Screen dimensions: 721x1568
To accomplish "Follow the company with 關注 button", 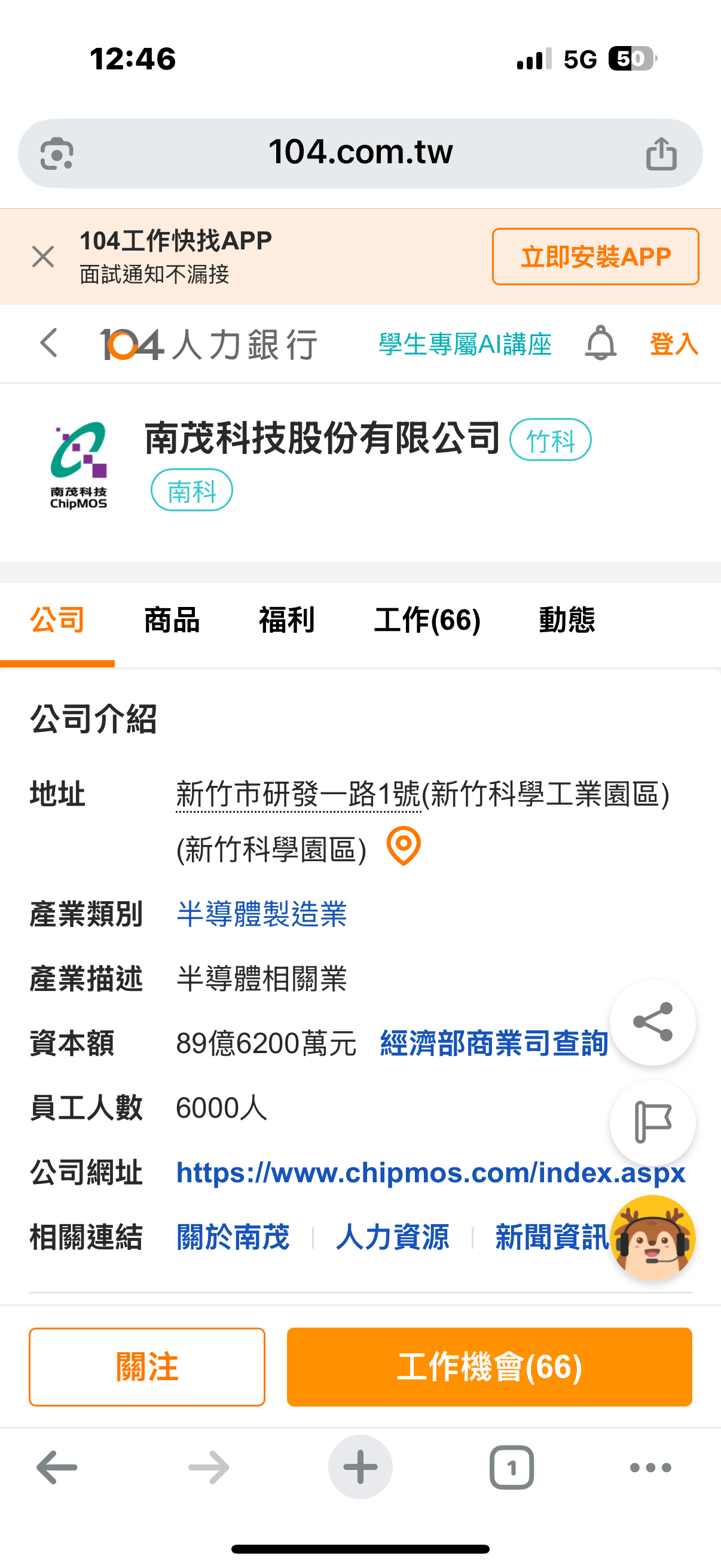I will click(x=146, y=1366).
